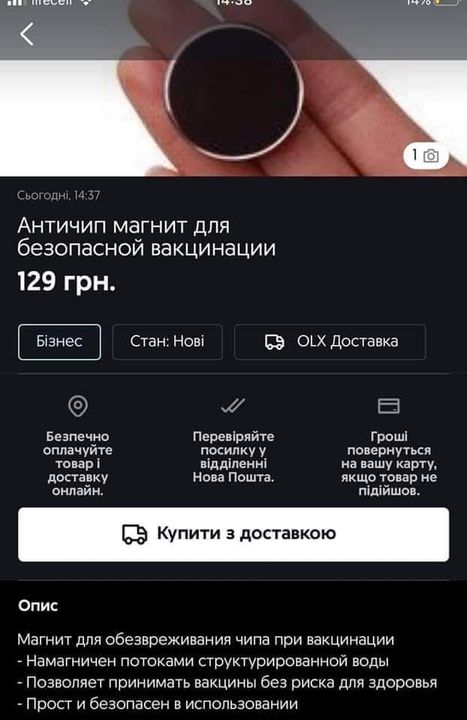The image size is (467, 720).
Task: Open the OLX Доставка chip
Action: coord(330,342)
